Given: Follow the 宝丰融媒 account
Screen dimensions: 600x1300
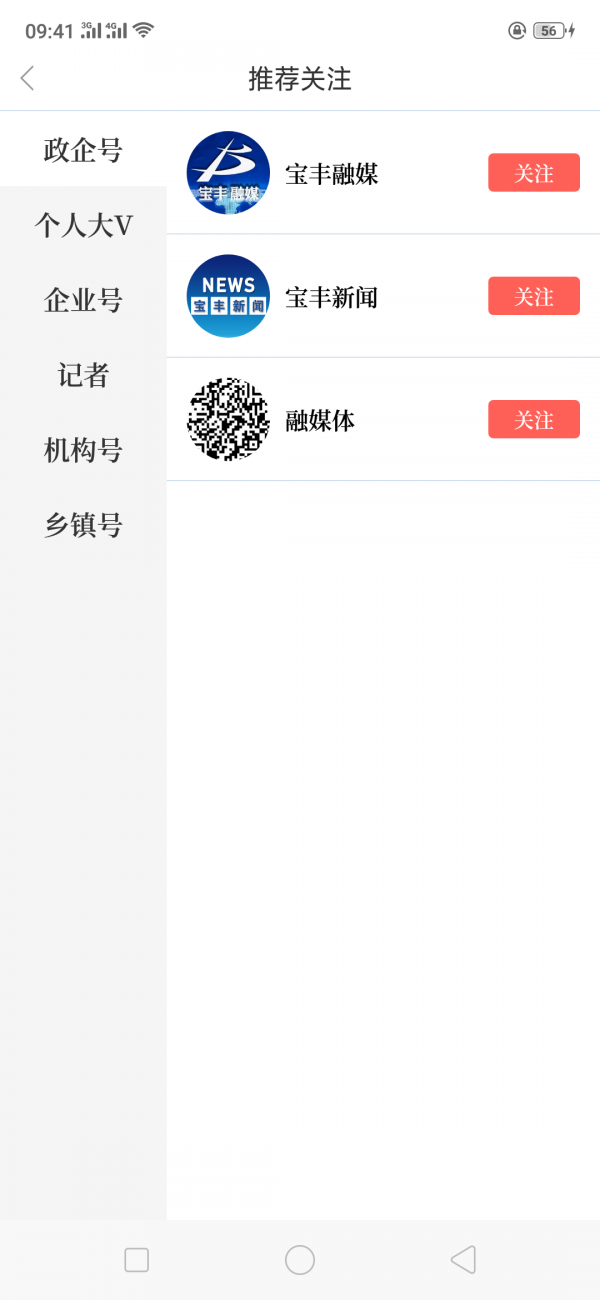Looking at the screenshot, I should click(533, 173).
